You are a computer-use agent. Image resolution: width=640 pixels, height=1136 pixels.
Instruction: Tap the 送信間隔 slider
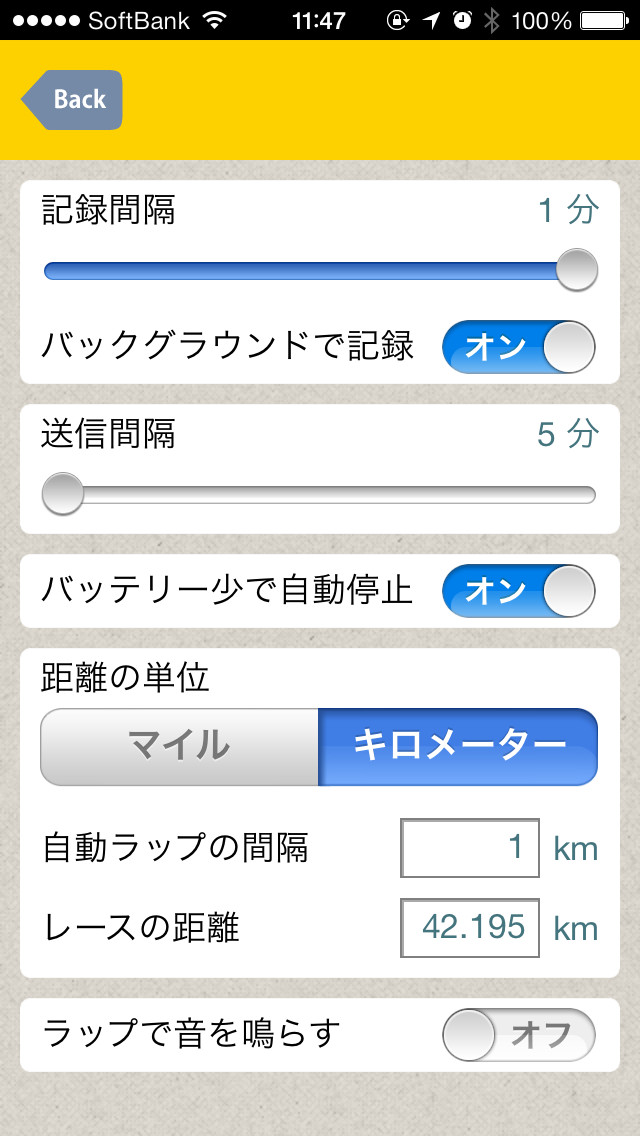[320, 494]
